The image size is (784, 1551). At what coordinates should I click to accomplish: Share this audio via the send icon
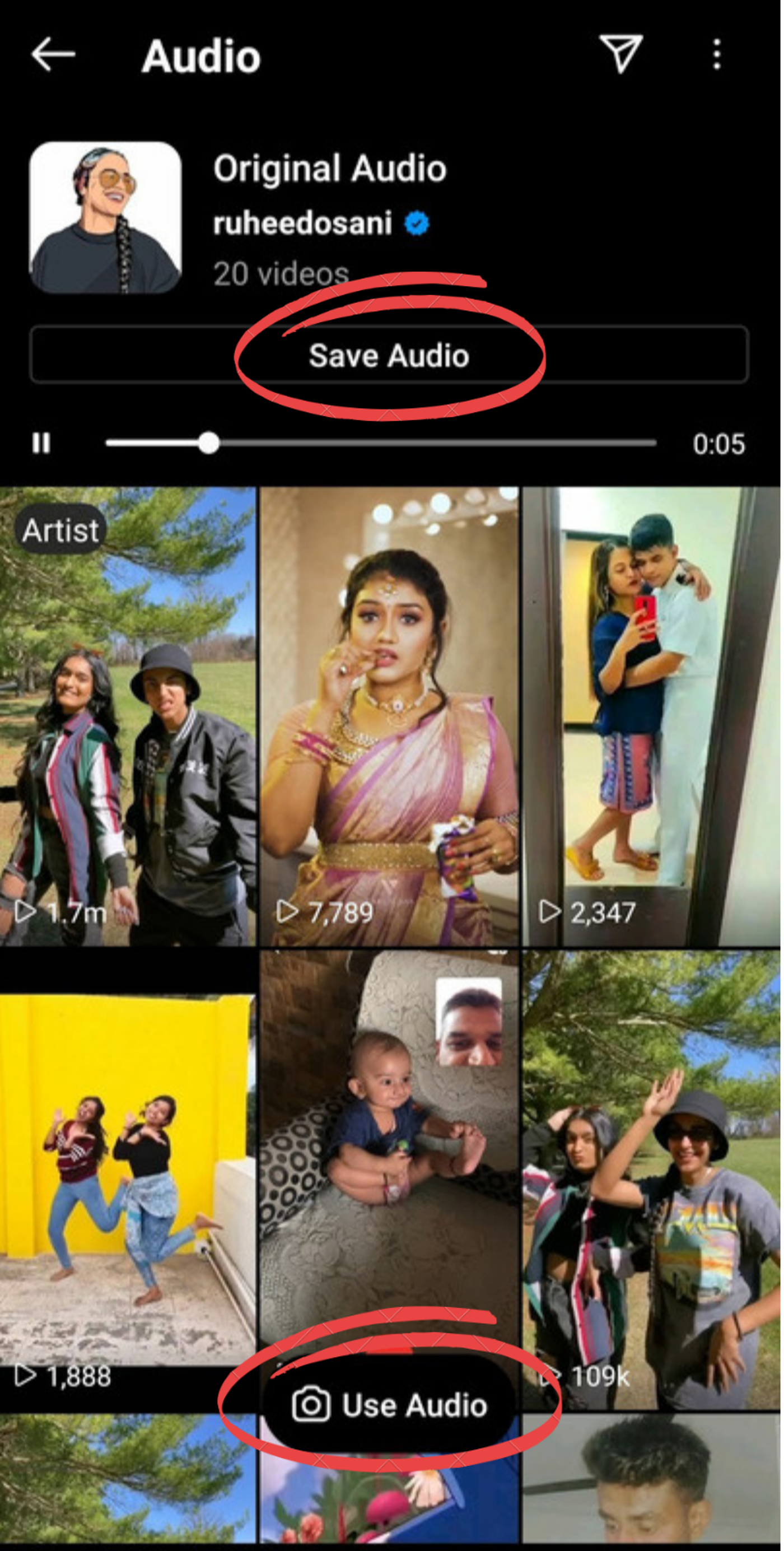(620, 54)
